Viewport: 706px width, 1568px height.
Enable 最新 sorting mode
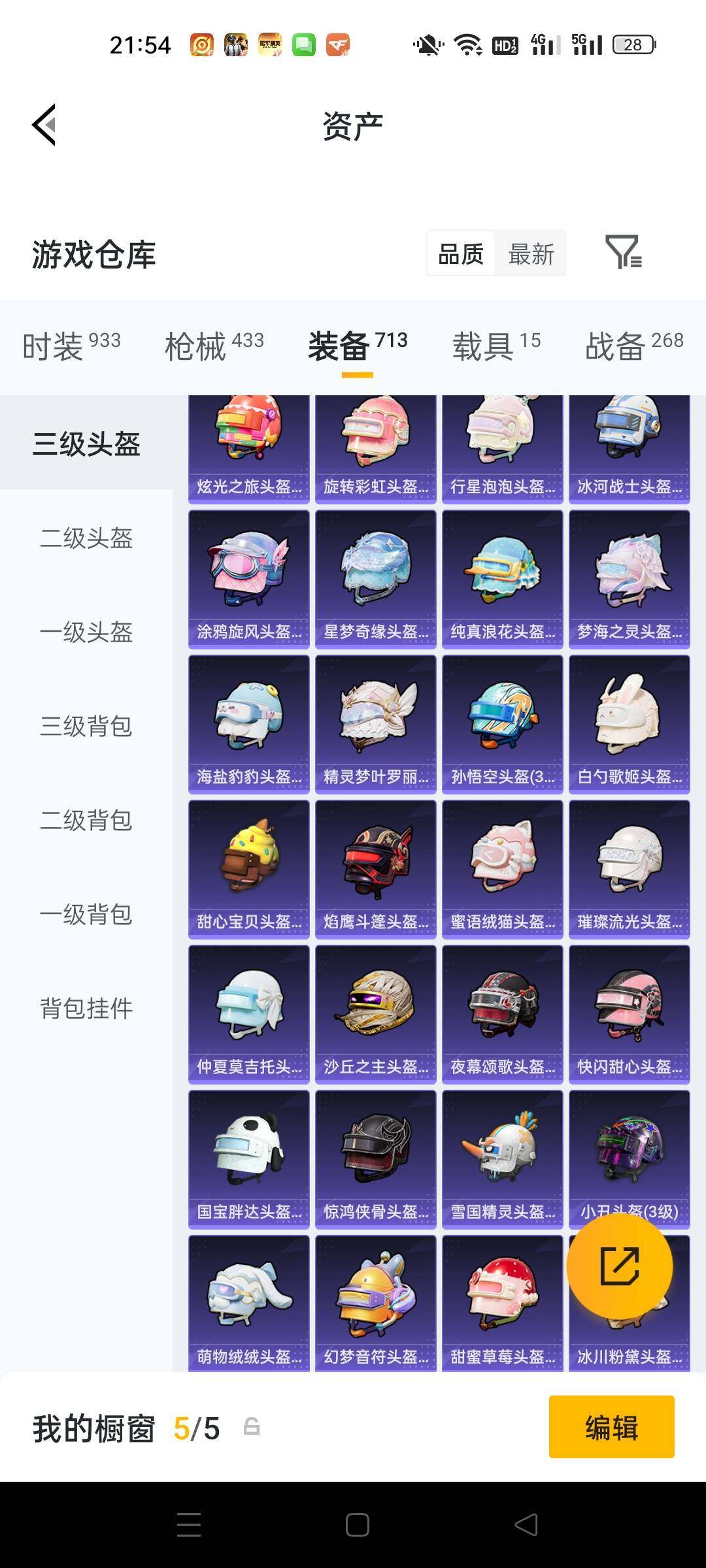click(531, 253)
